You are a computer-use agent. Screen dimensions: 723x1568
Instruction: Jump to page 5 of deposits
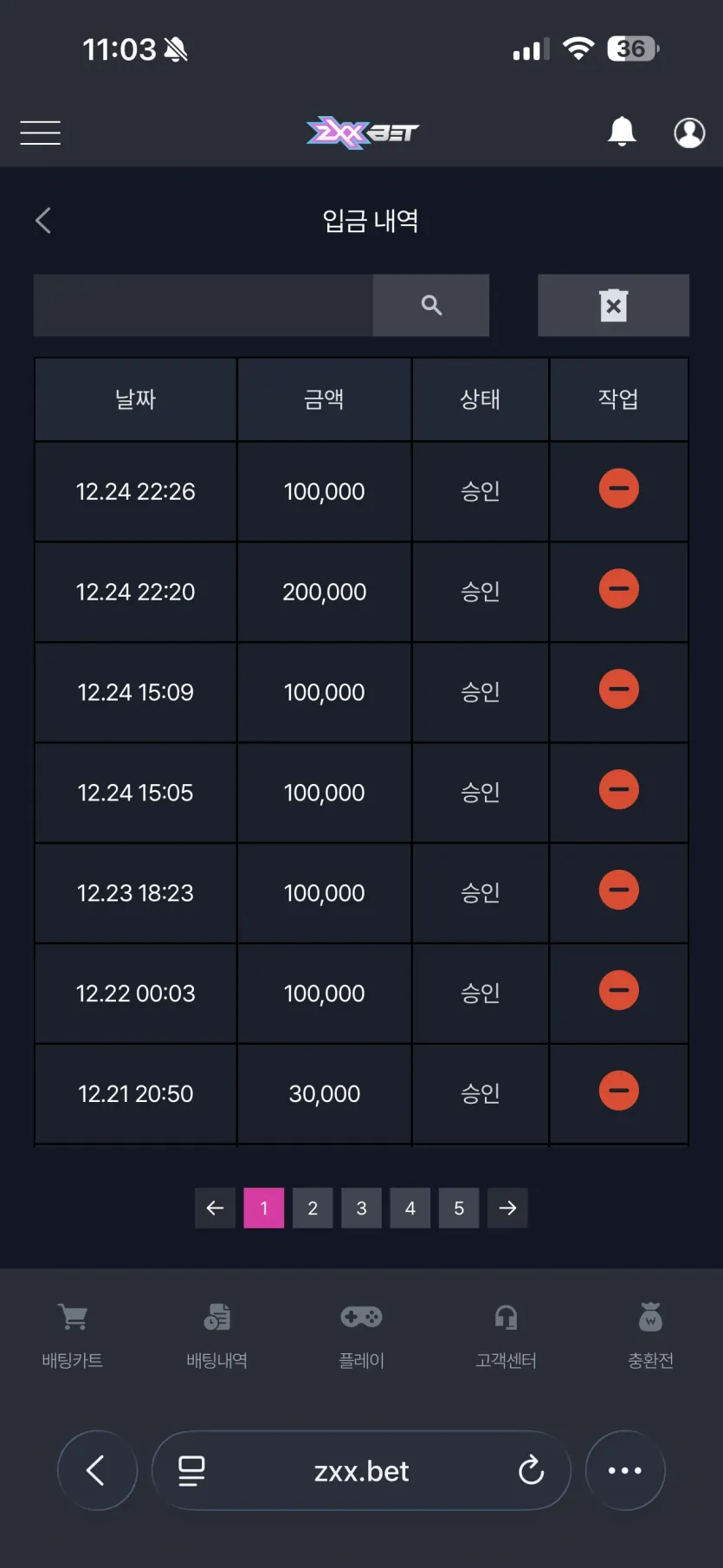pyautogui.click(x=459, y=1208)
